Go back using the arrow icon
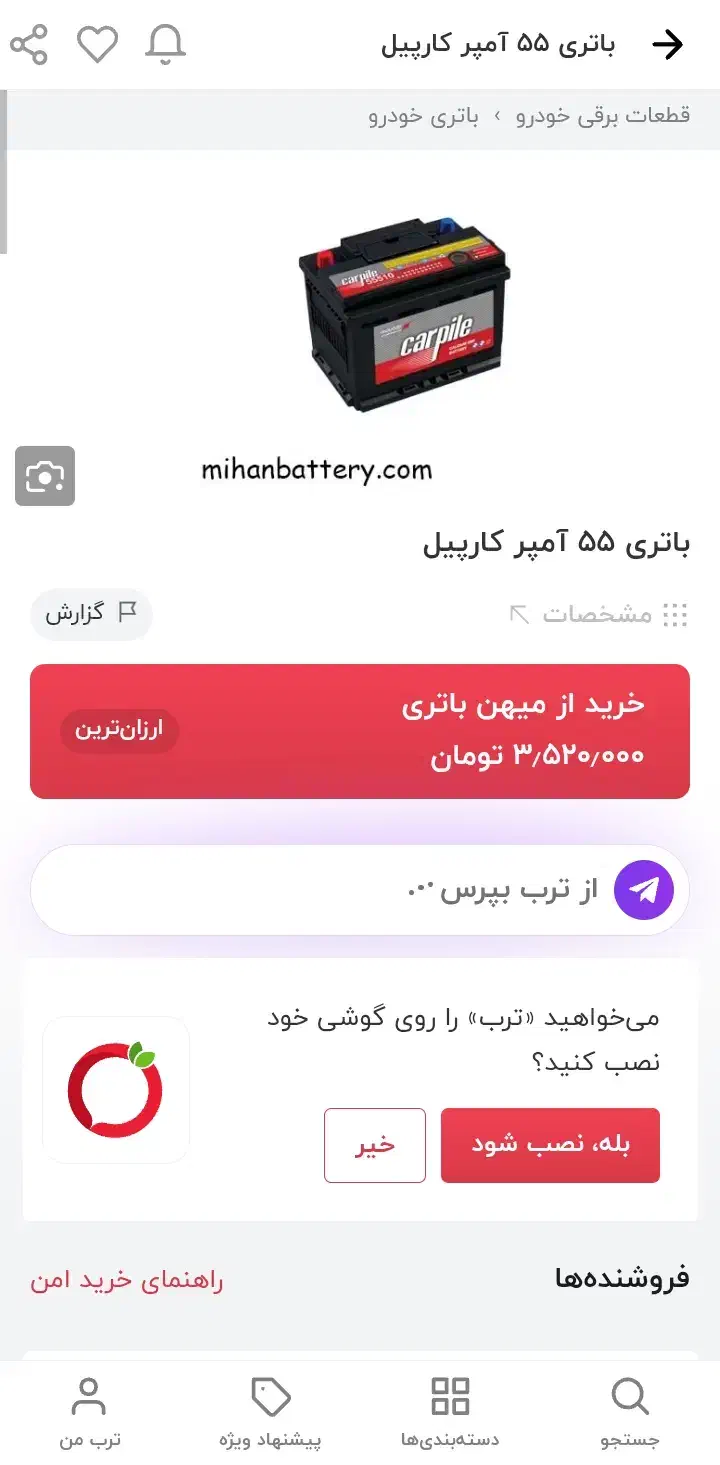720x1465 pixels. (x=670, y=44)
